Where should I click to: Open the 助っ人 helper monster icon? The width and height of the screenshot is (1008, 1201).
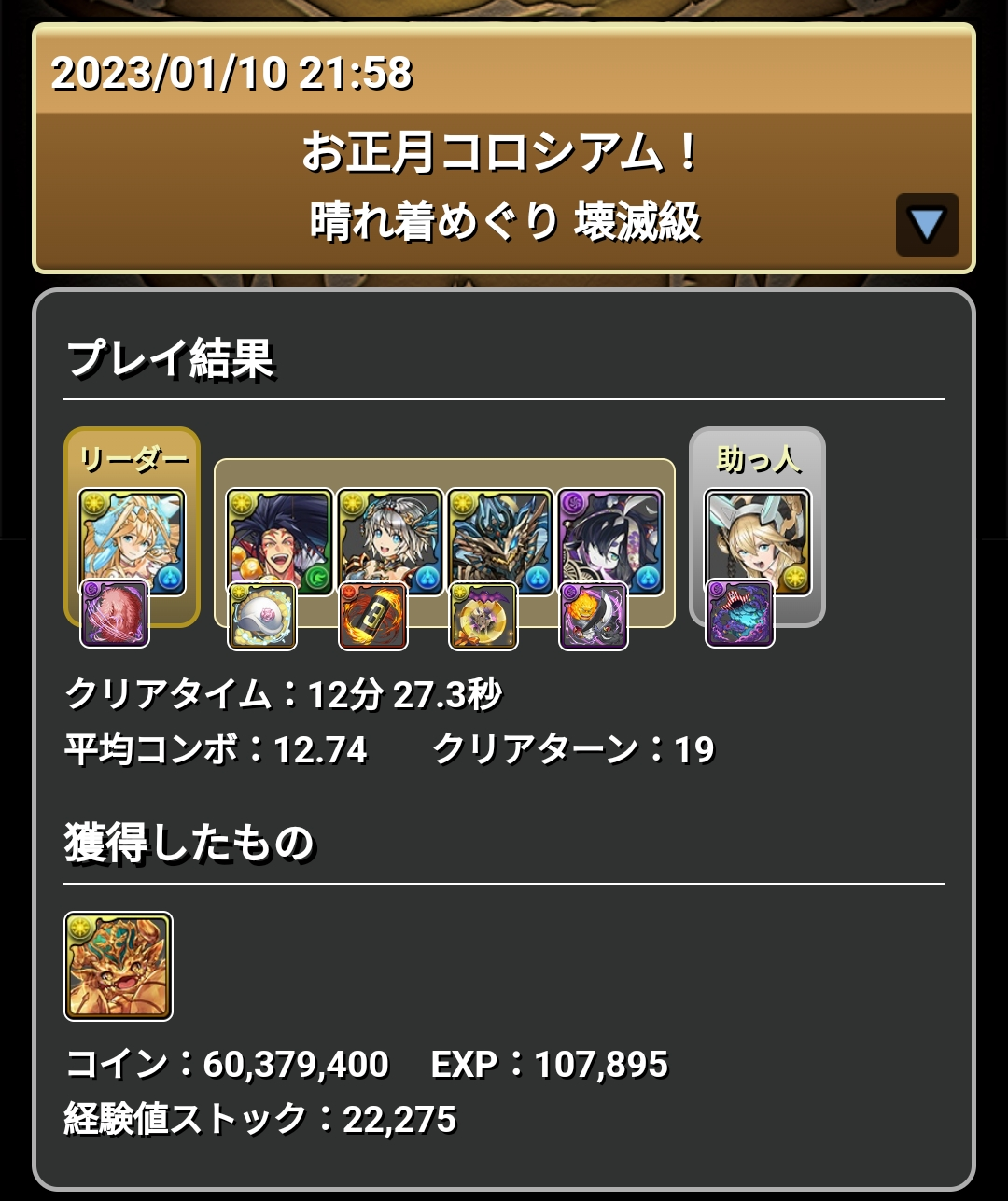[757, 541]
